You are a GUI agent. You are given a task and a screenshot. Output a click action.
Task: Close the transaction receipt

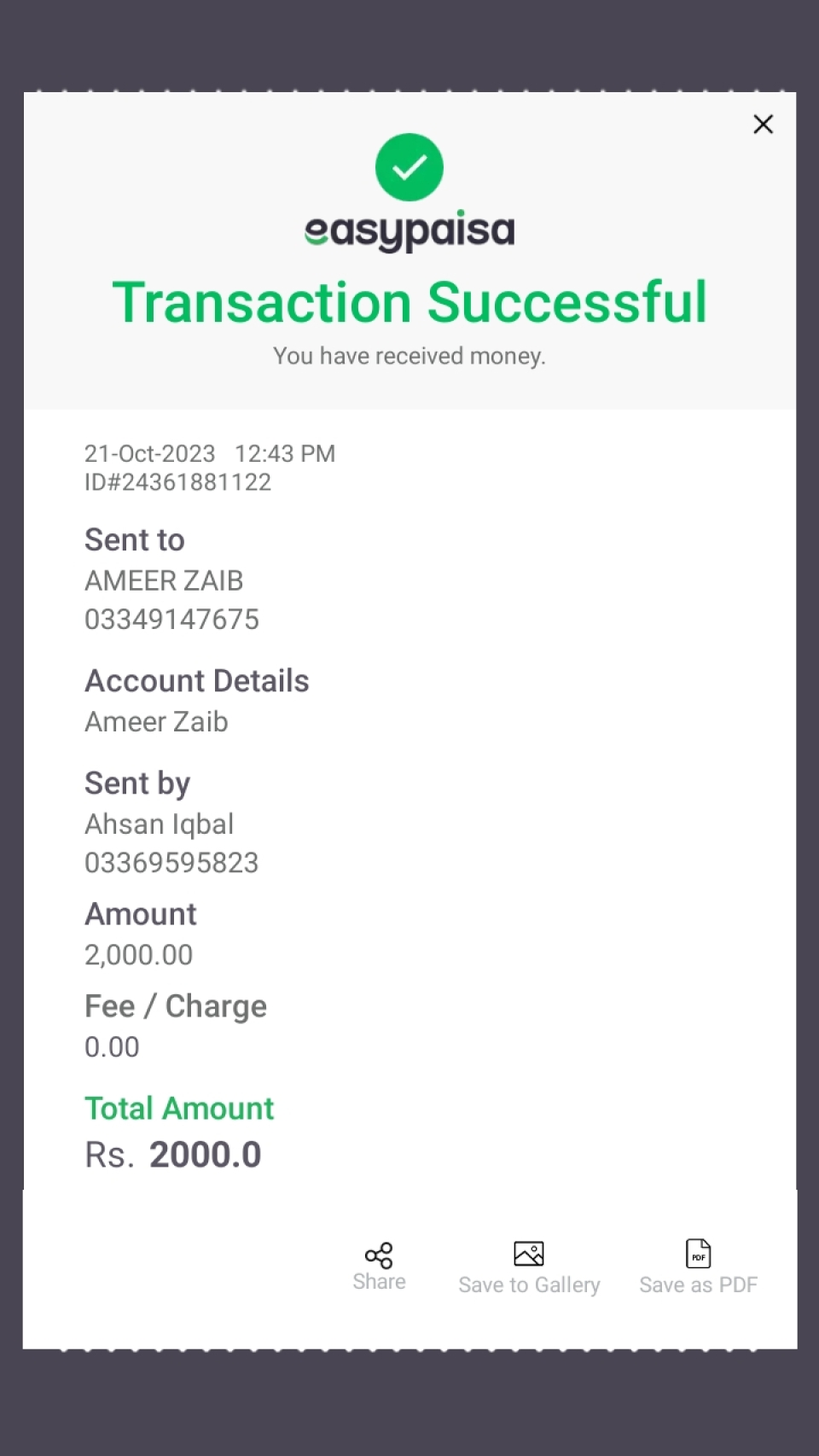pyautogui.click(x=763, y=125)
